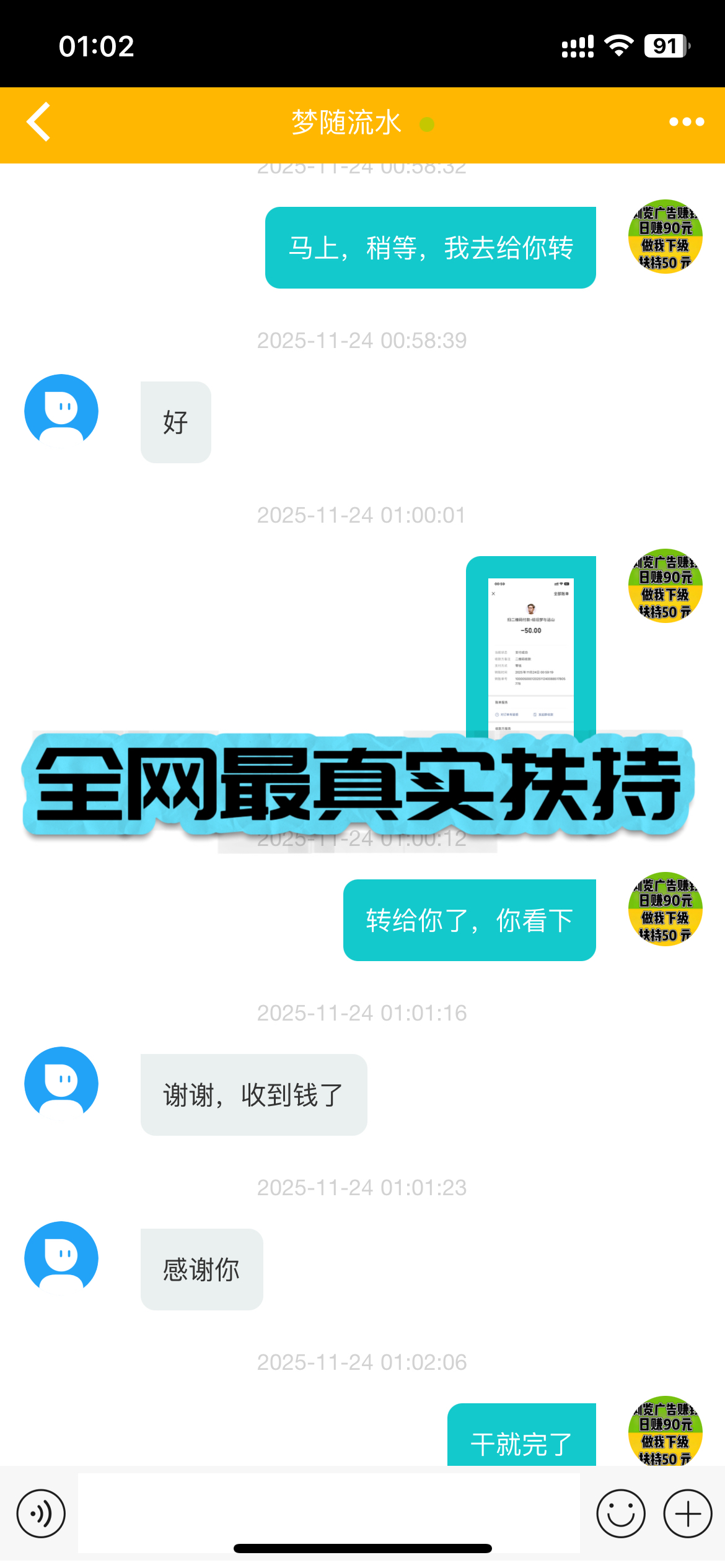View sender avatar beside "好" message
This screenshot has width=725, height=1568.
pos(61,411)
